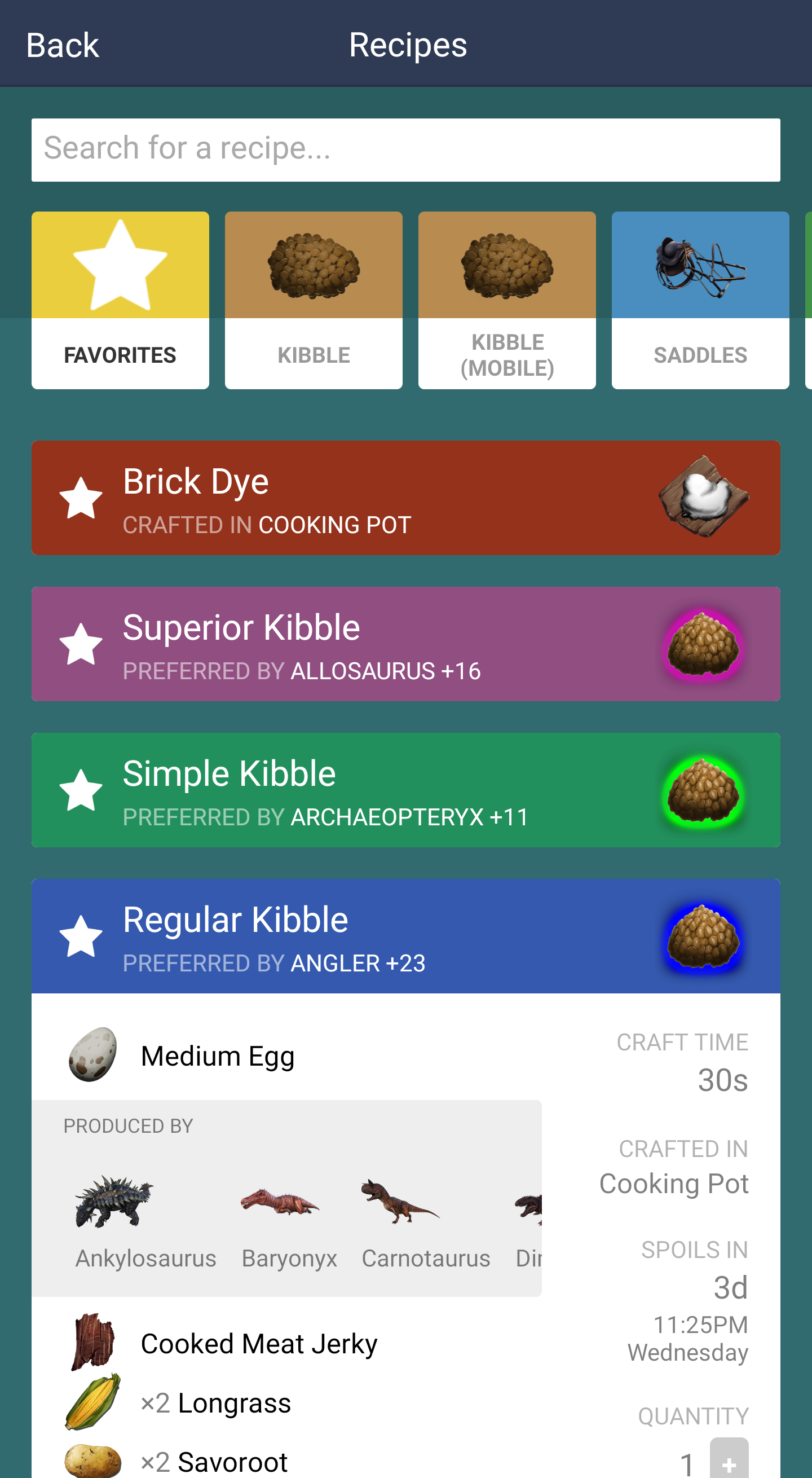
Task: Open the Cooked Meat Jerky ingredient
Action: coord(258,1344)
